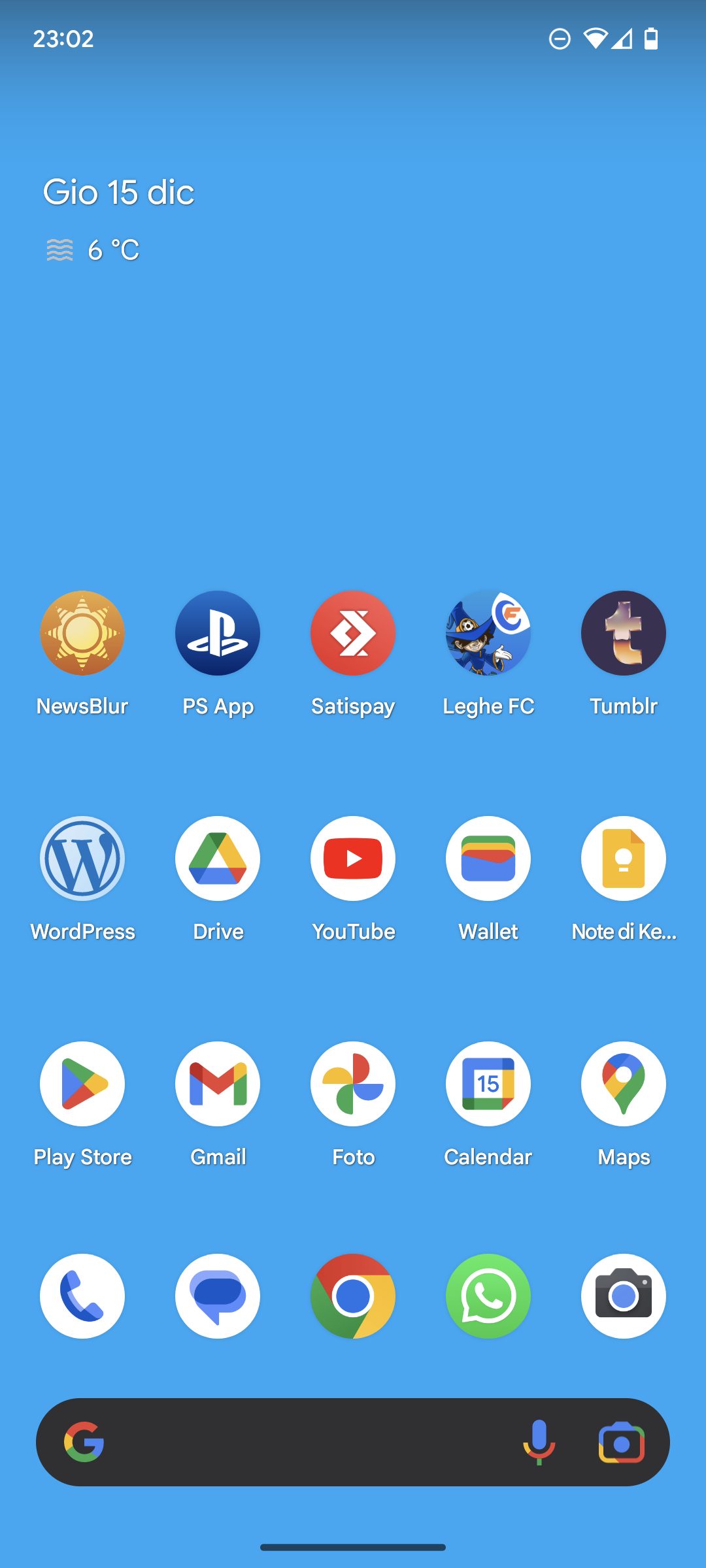Open WhatsApp
The image size is (706, 1568).
pyautogui.click(x=488, y=1296)
